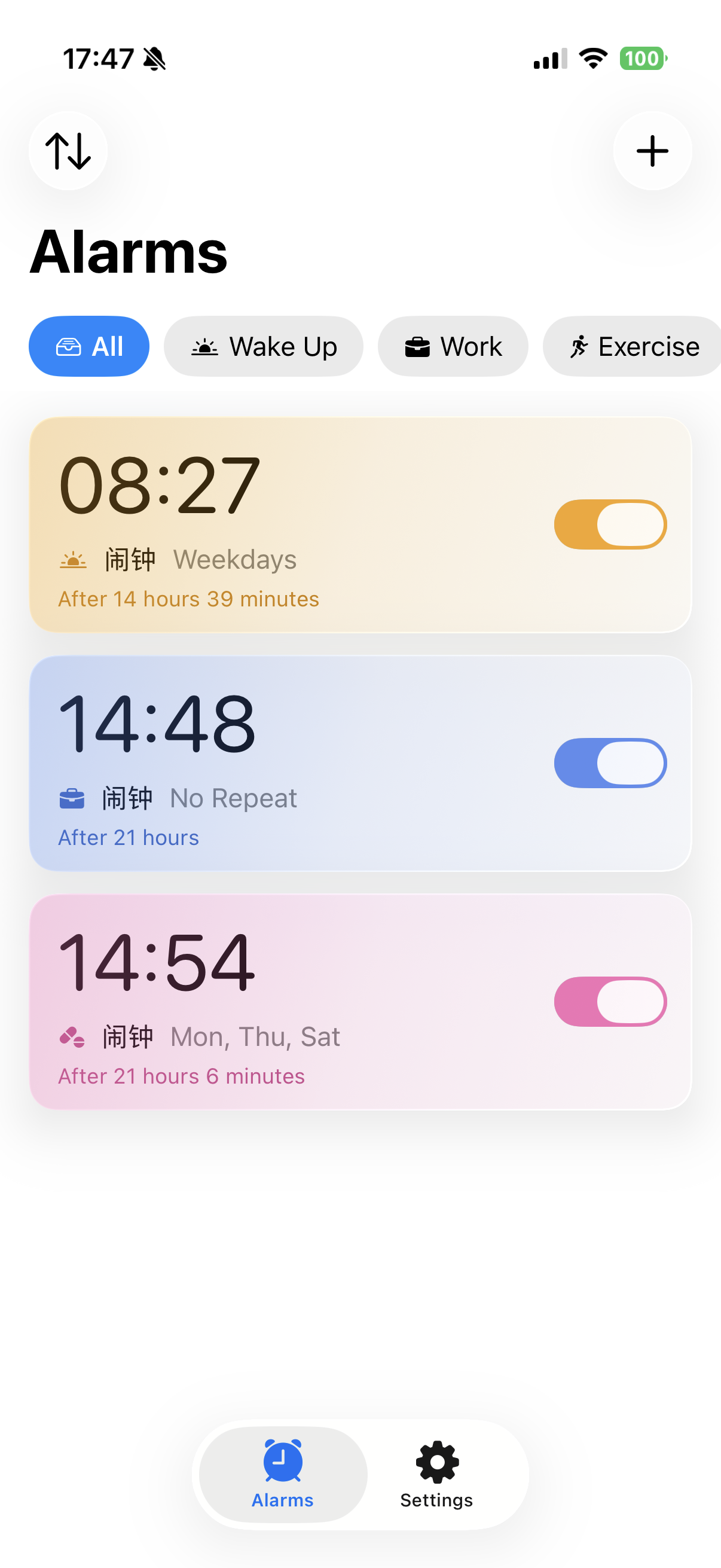
Task: Switch to the Work filter
Action: click(453, 346)
